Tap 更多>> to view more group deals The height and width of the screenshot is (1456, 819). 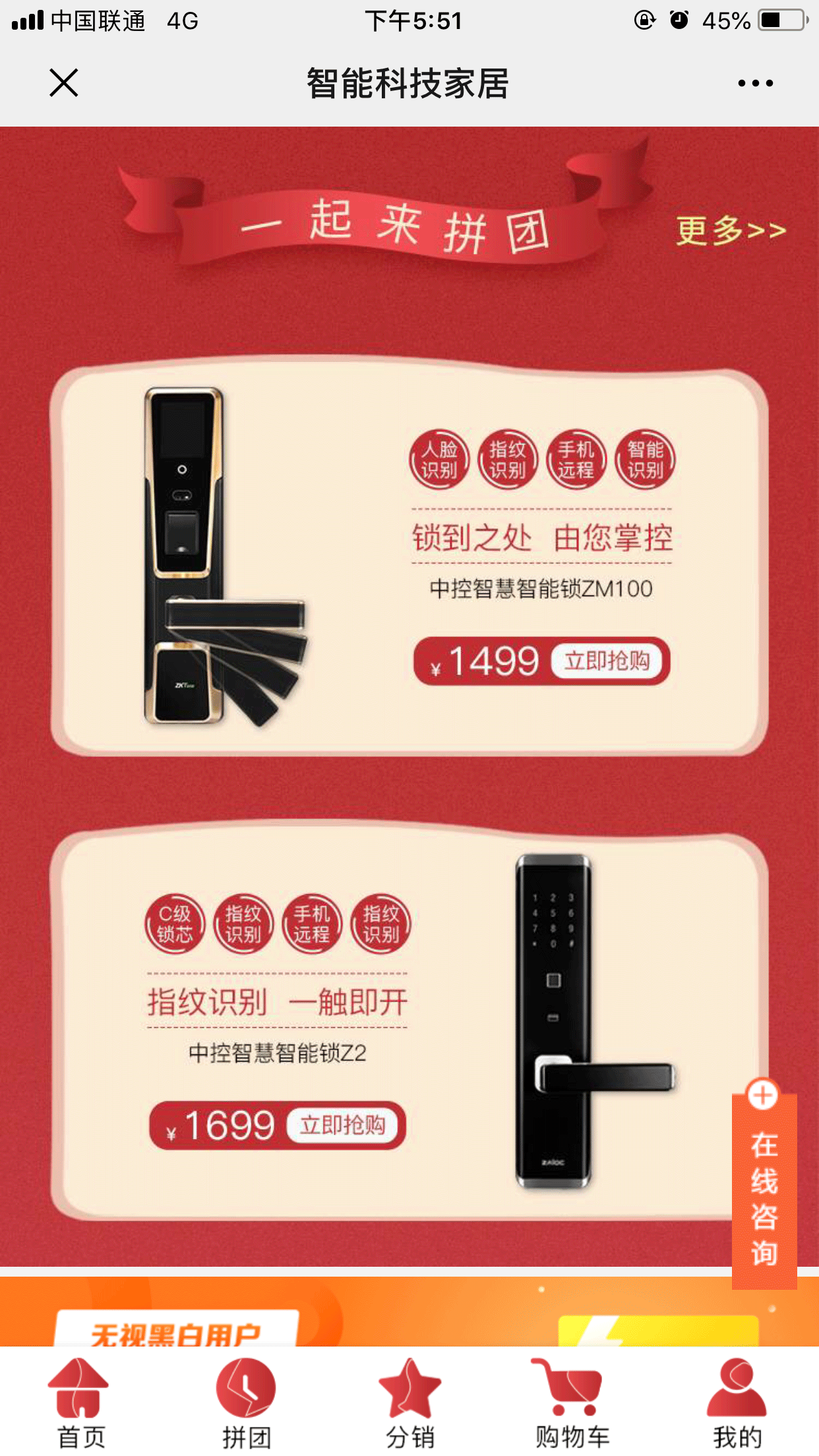(731, 230)
